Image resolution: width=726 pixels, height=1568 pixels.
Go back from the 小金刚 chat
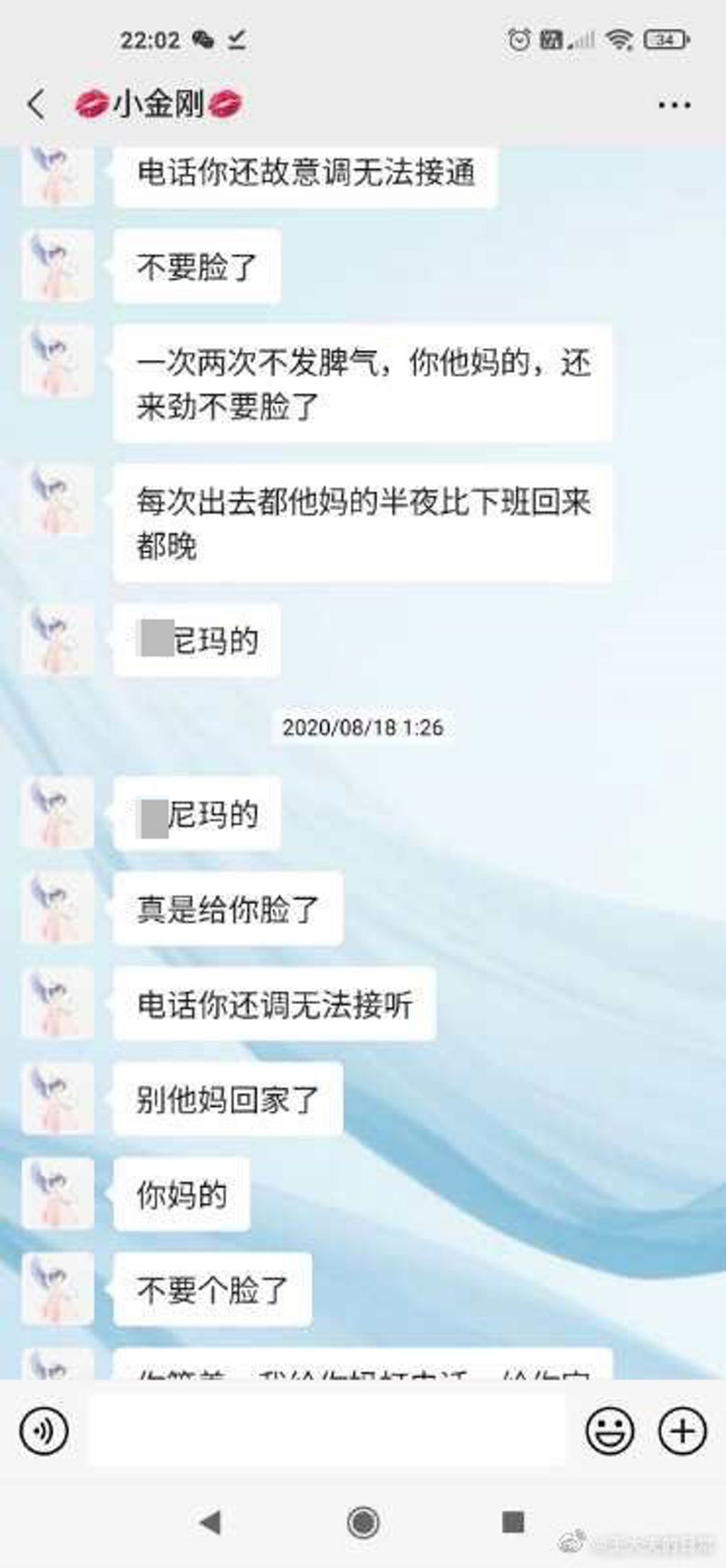tap(36, 105)
